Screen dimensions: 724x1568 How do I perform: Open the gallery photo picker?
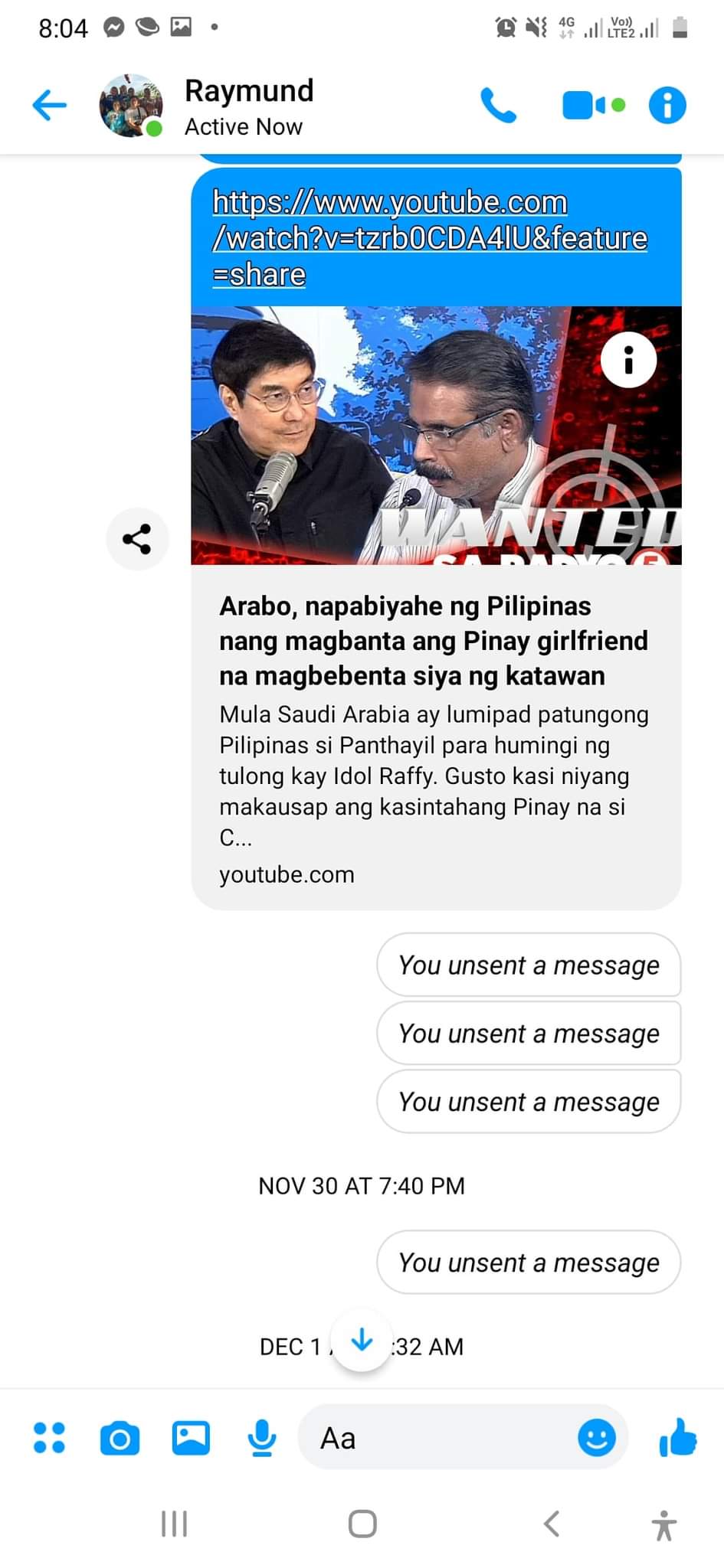[191, 1437]
